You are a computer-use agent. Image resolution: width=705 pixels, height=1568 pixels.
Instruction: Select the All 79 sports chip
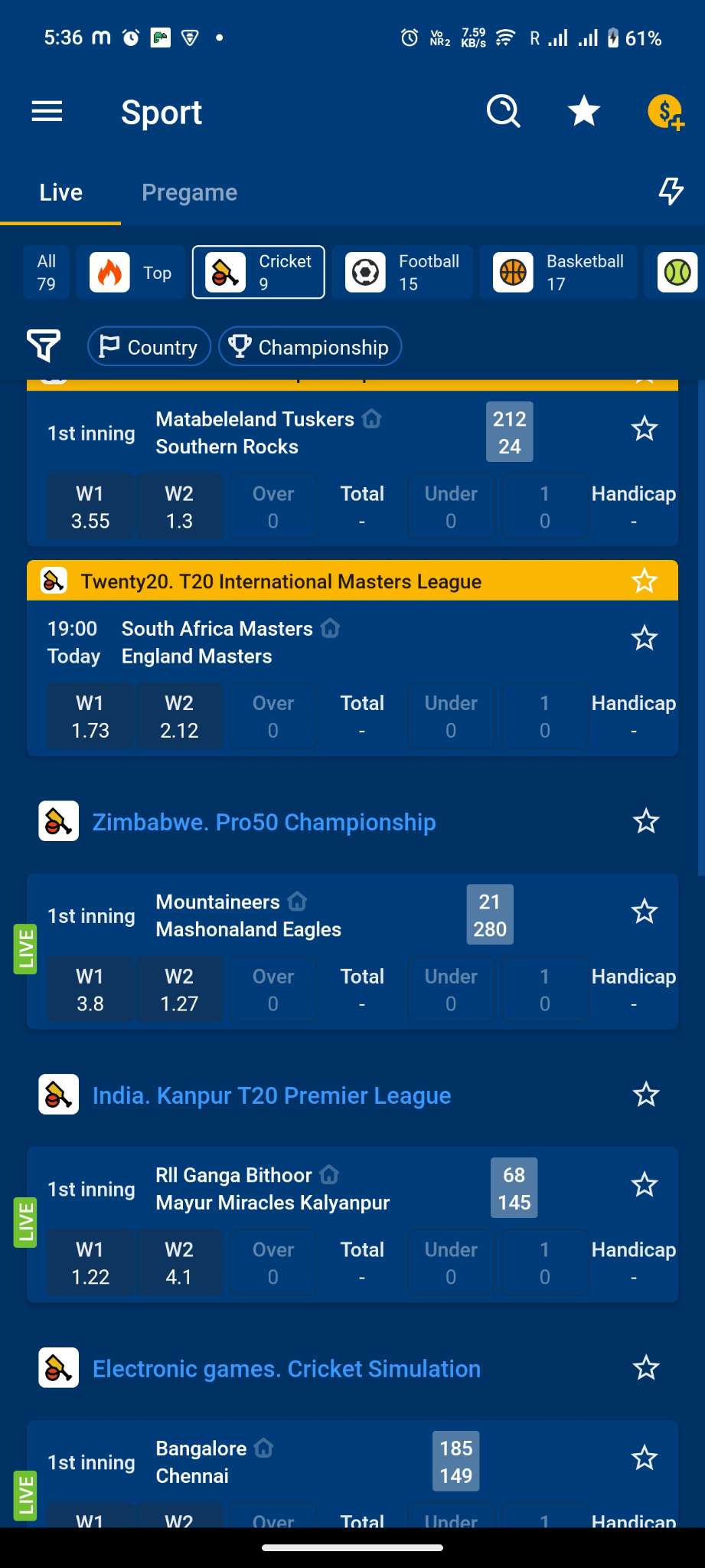click(47, 272)
